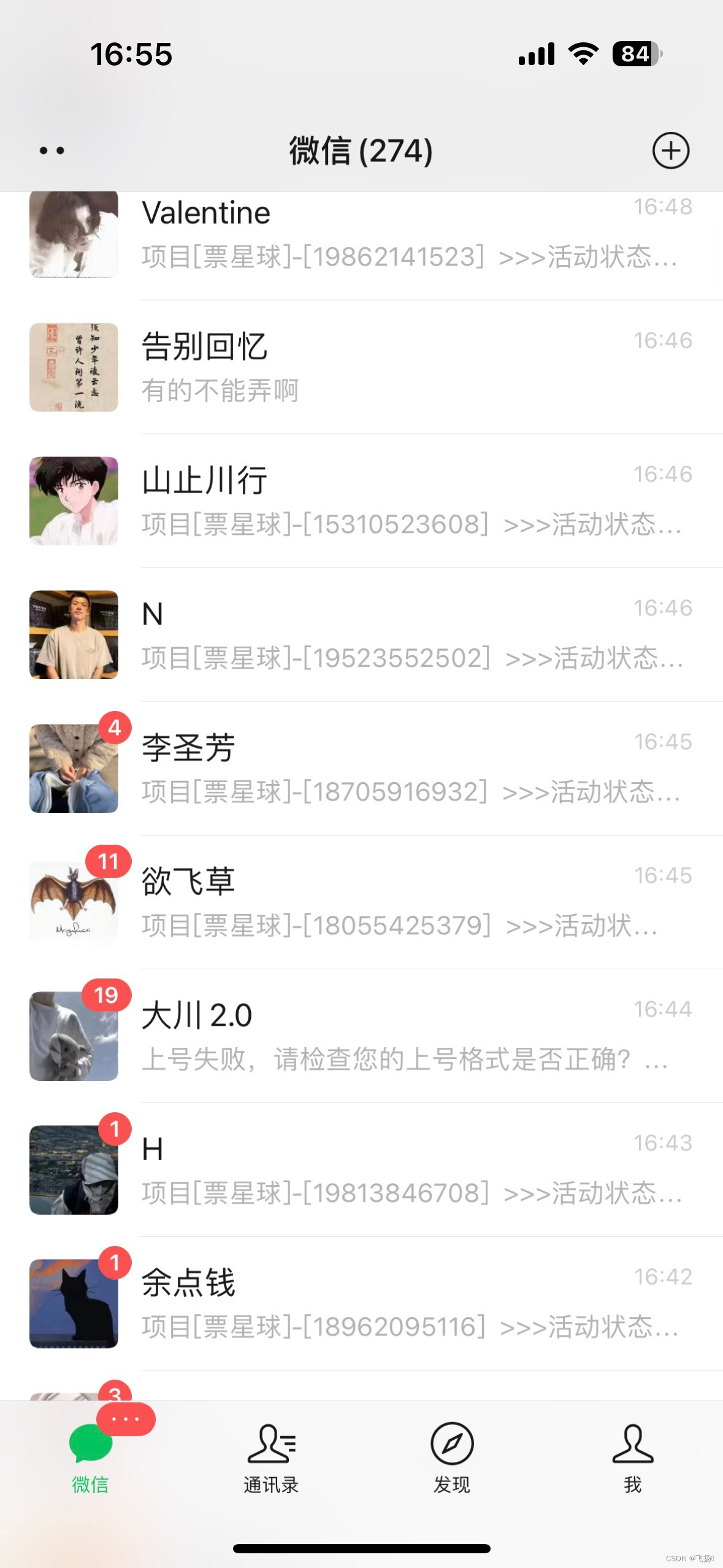Open the conversation with 山止川行

pos(392,501)
